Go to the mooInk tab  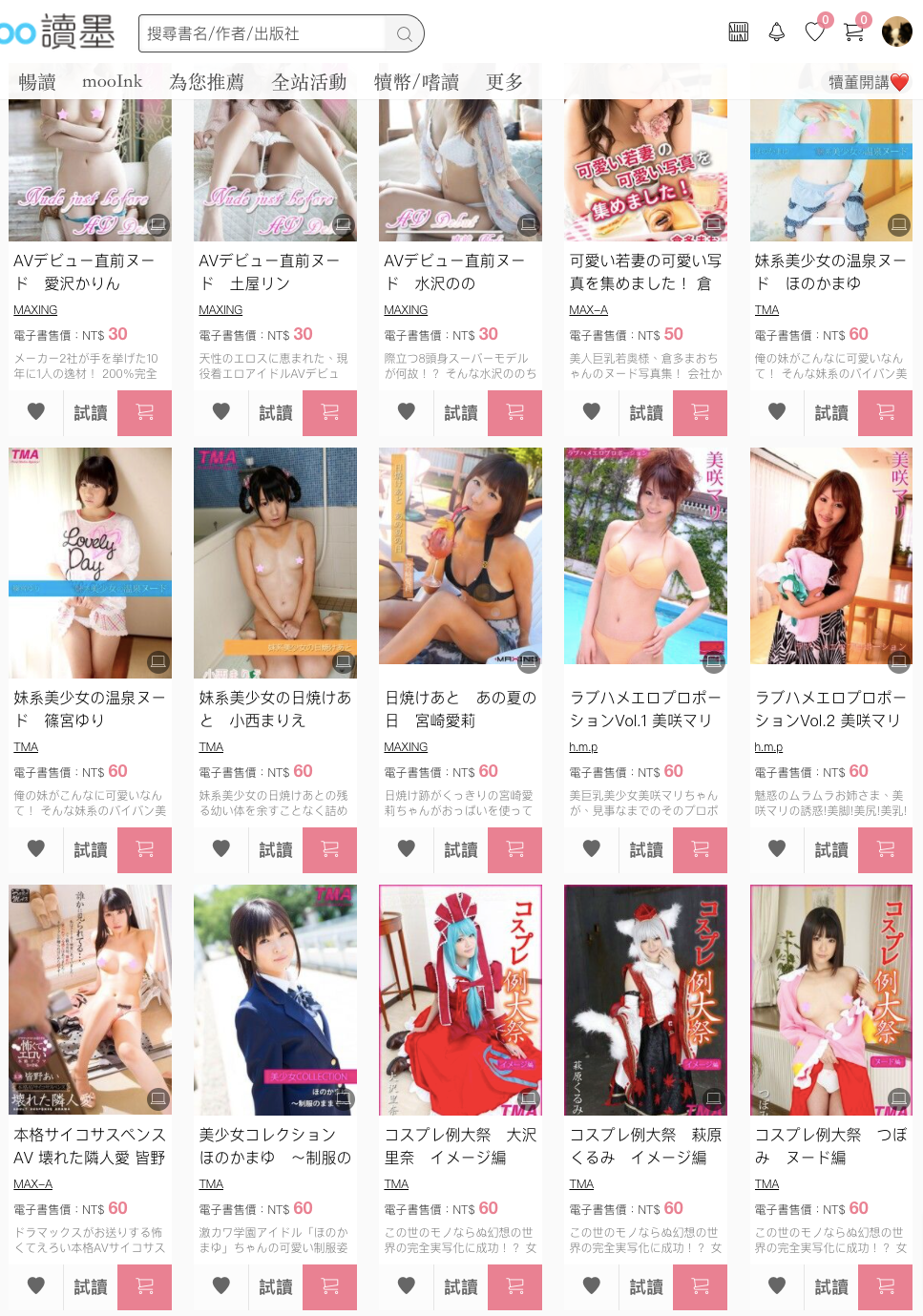[x=112, y=82]
